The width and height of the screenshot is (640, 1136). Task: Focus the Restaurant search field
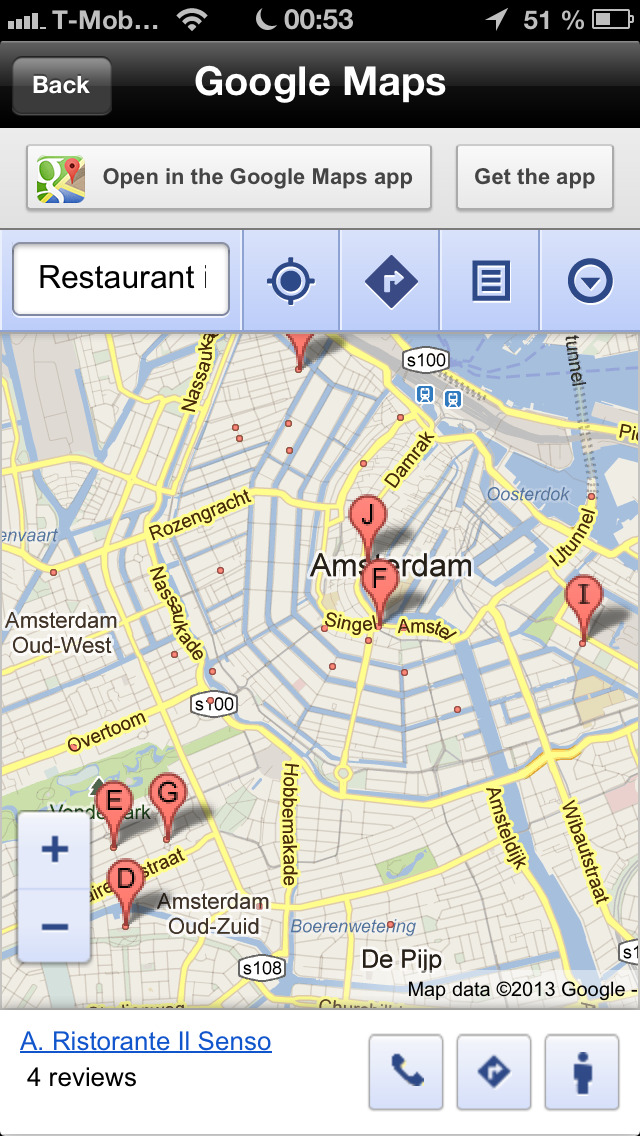[121, 279]
